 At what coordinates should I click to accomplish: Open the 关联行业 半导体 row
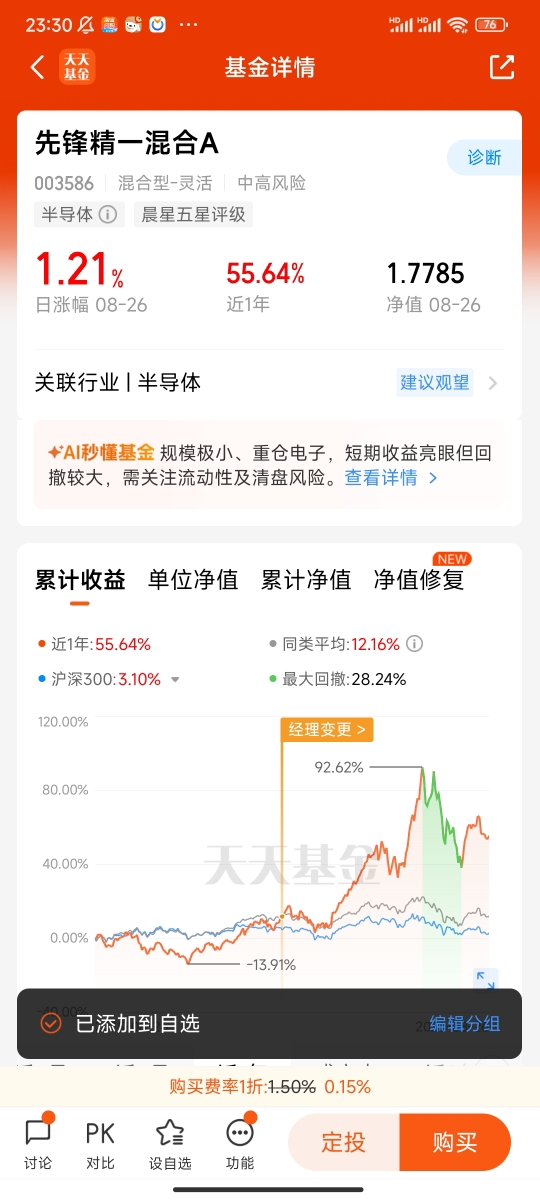[269, 382]
